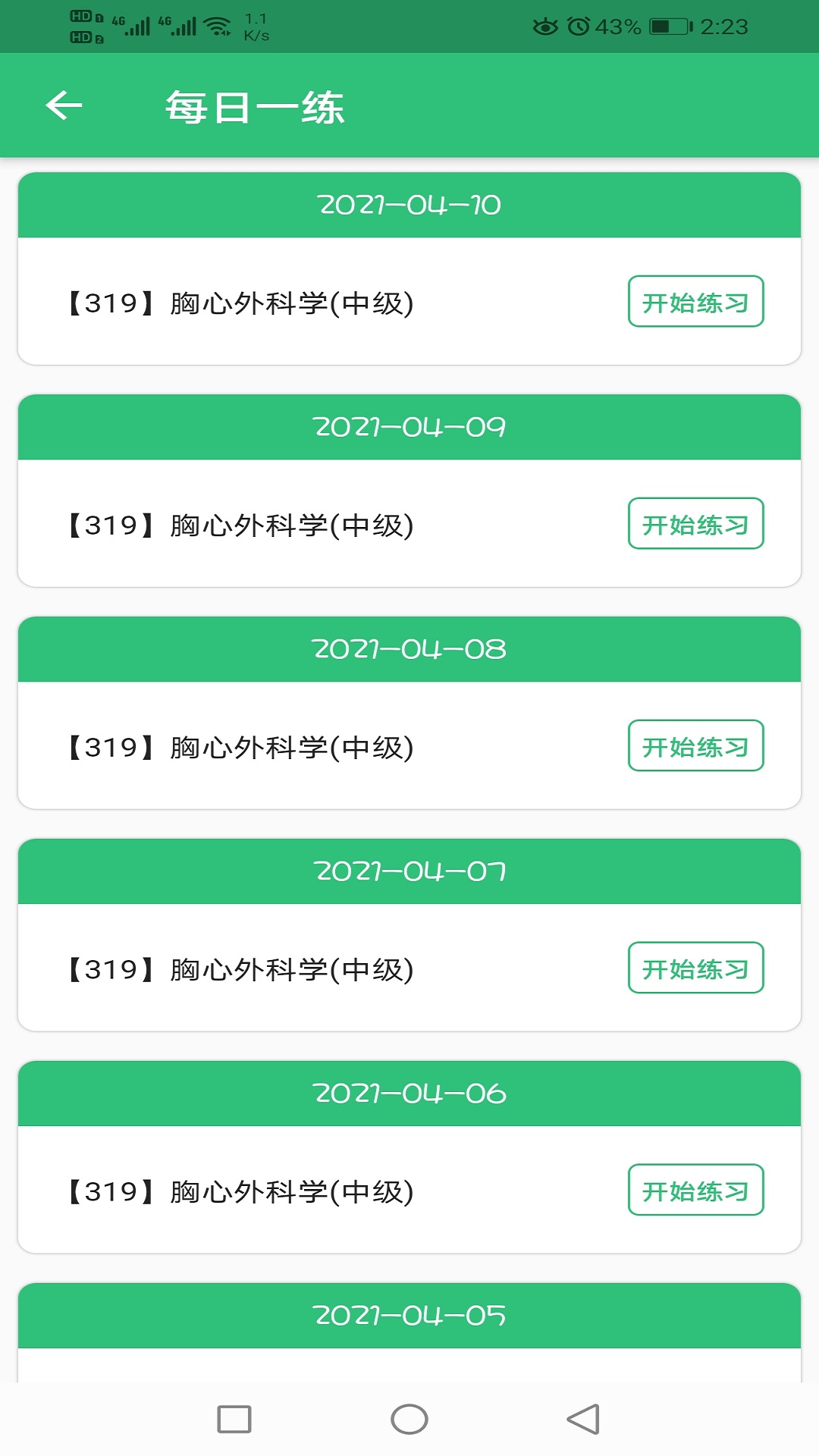Open the 胸心外科学(中级) course under 2021-04-09
The height and width of the screenshot is (1456, 819).
click(x=239, y=524)
